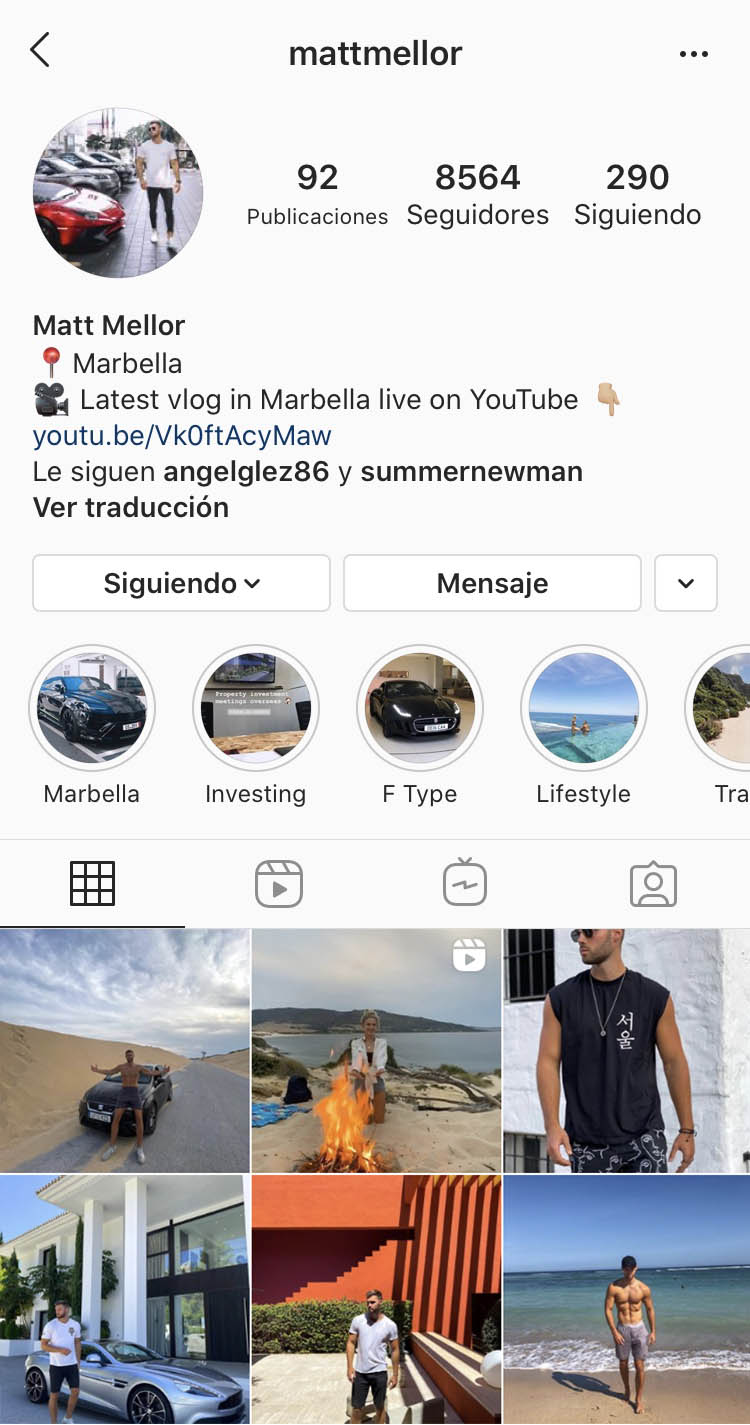View the mattmellor profile picture
This screenshot has height=1425, width=750.
118,193
